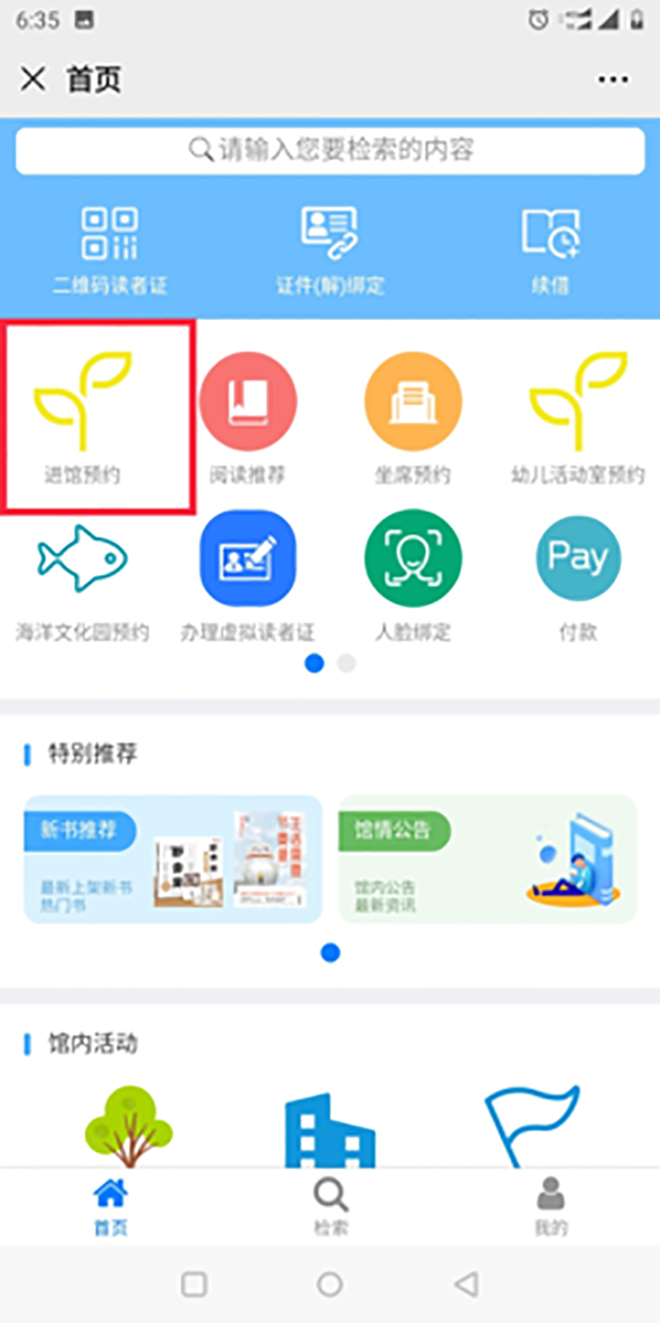Open 二维码读者证

(110, 249)
